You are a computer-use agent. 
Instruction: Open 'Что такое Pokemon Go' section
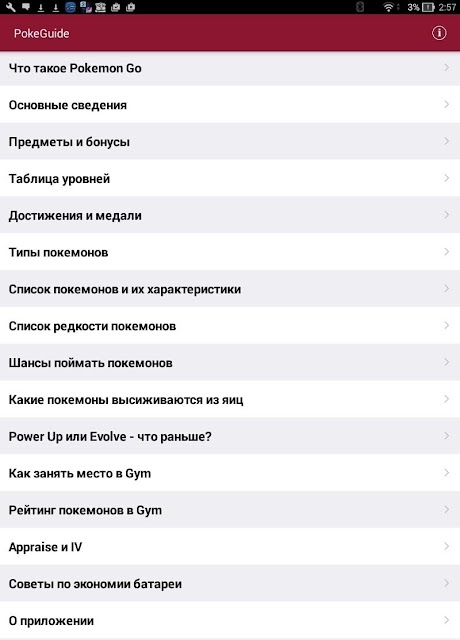(x=230, y=68)
